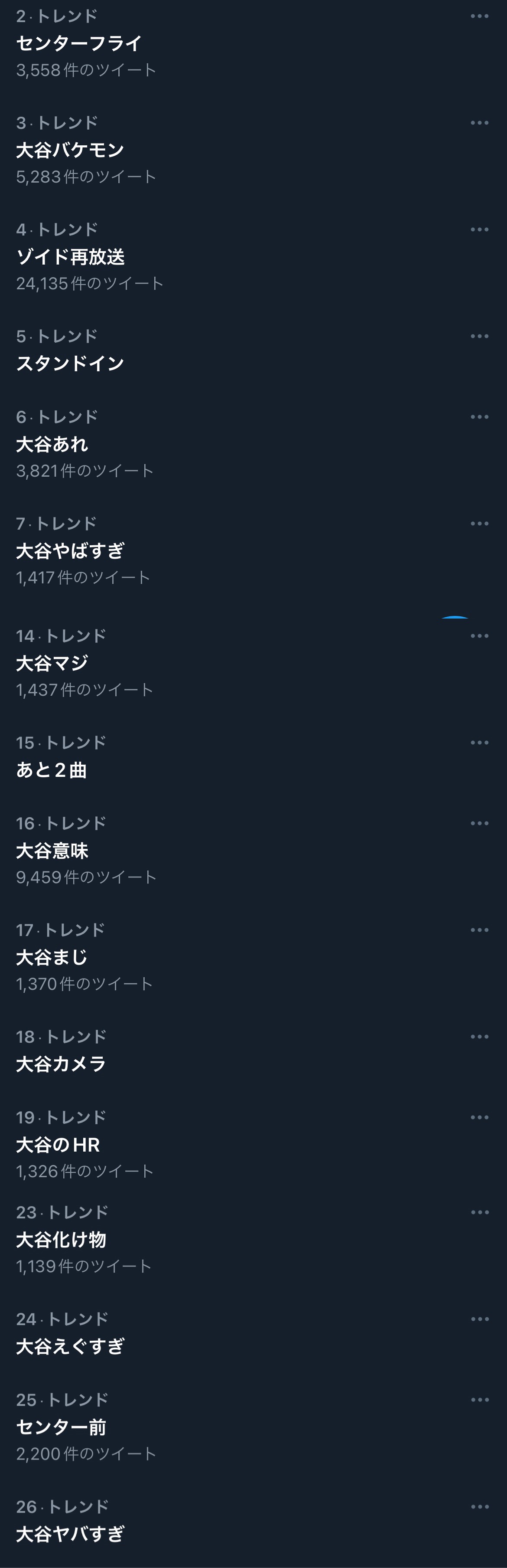This screenshot has width=507, height=1568.
Task: Open the 大谷意味 trend
Action: [x=52, y=850]
